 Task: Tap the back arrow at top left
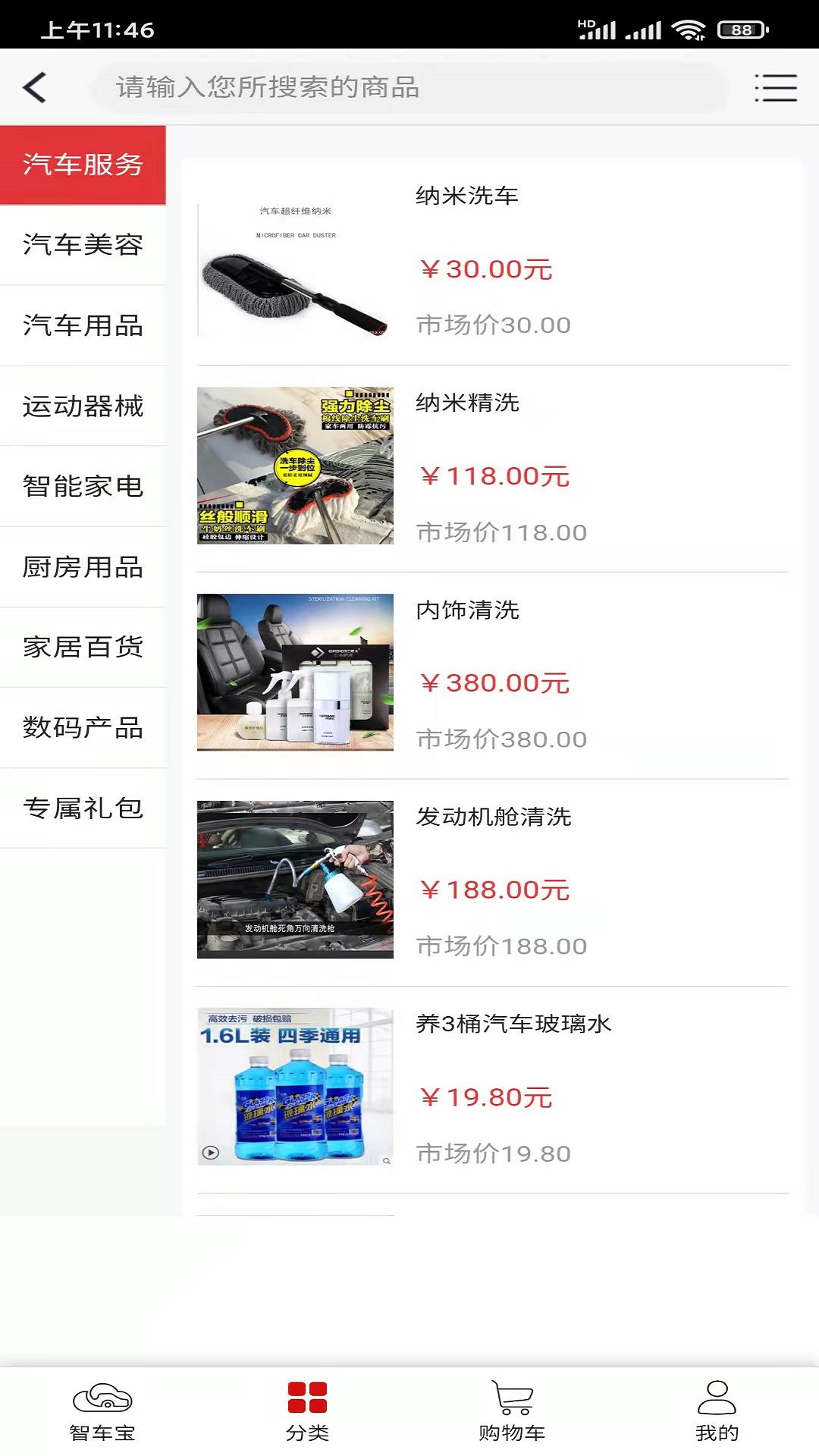(x=36, y=86)
